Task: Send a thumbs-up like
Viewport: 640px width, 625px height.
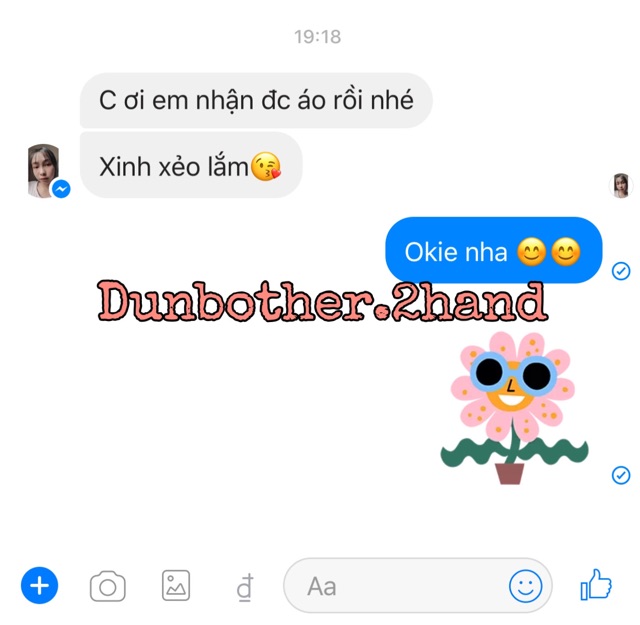Action: [x=596, y=584]
